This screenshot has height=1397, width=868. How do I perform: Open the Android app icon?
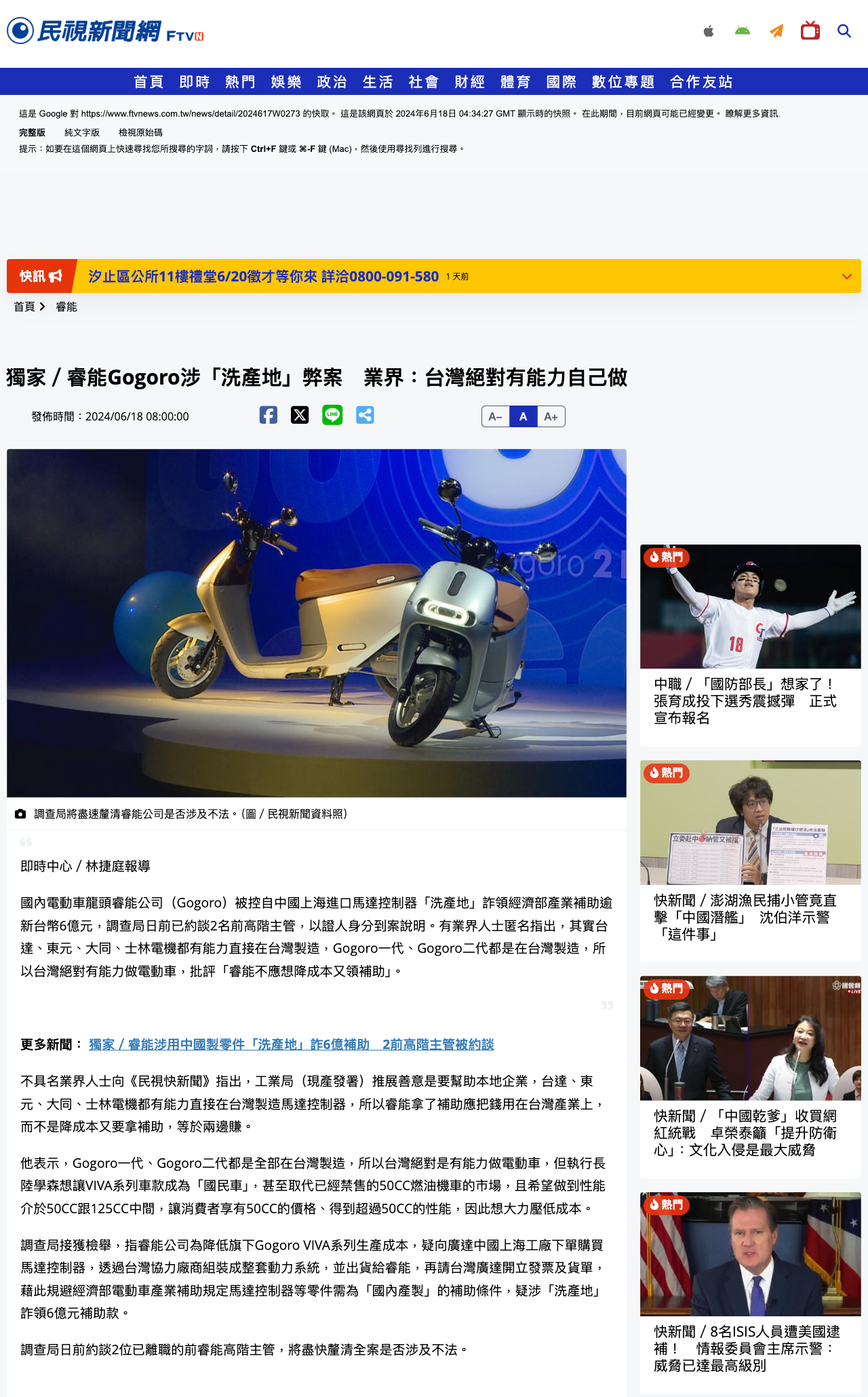743,31
